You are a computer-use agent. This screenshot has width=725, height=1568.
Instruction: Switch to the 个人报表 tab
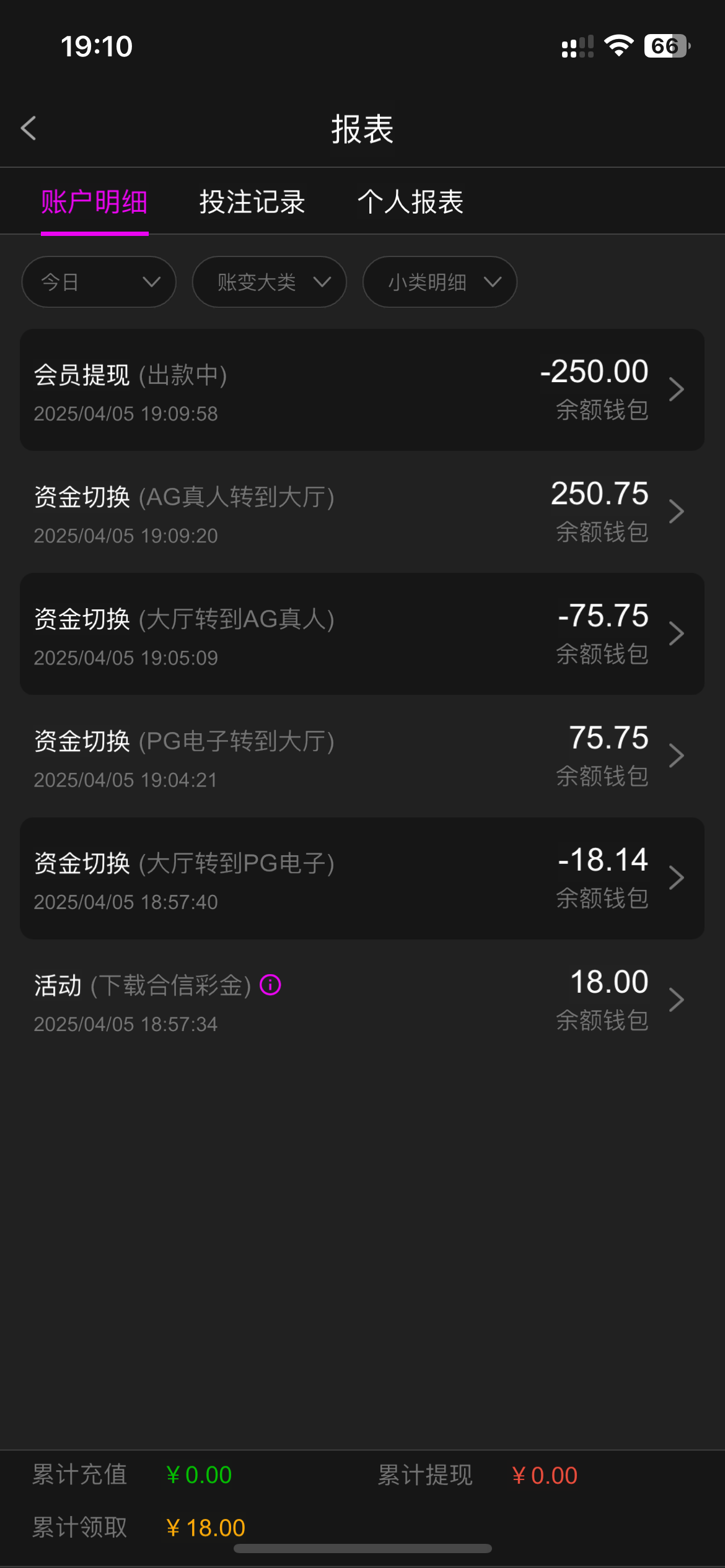(410, 202)
